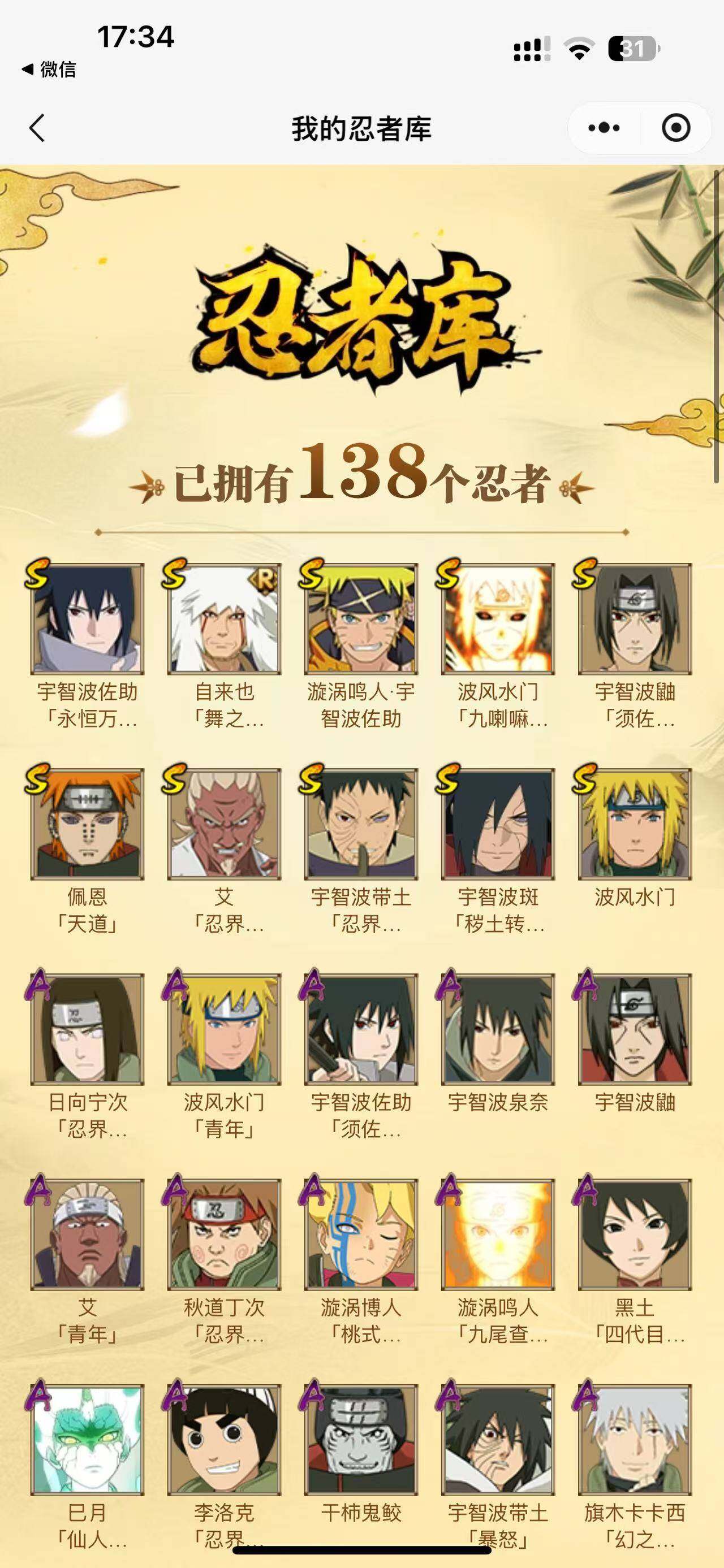View A-rank 艾「青年」 ninja tile
This screenshot has height=1568, width=724.
(87, 1235)
